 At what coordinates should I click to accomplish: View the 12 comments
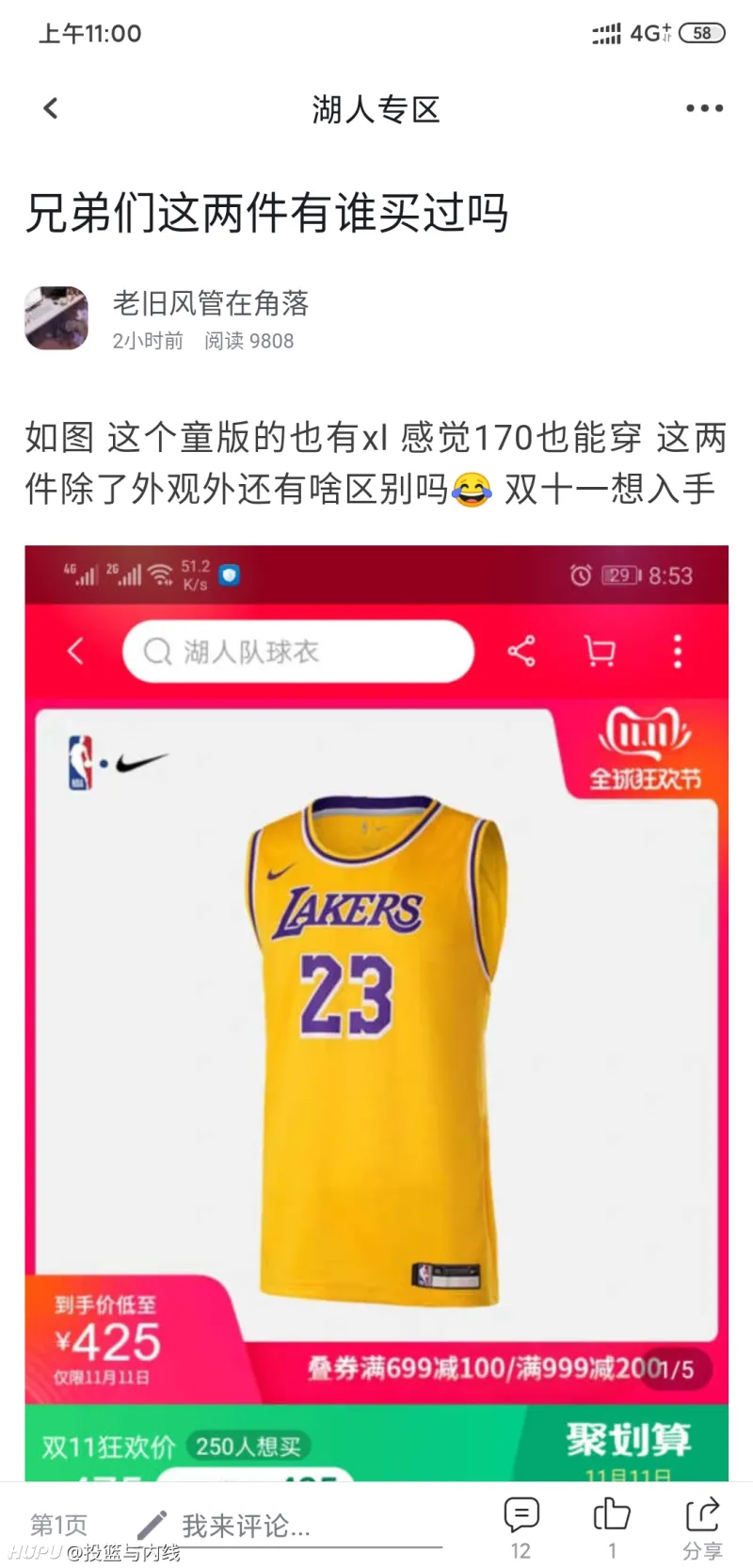pyautogui.click(x=521, y=1526)
